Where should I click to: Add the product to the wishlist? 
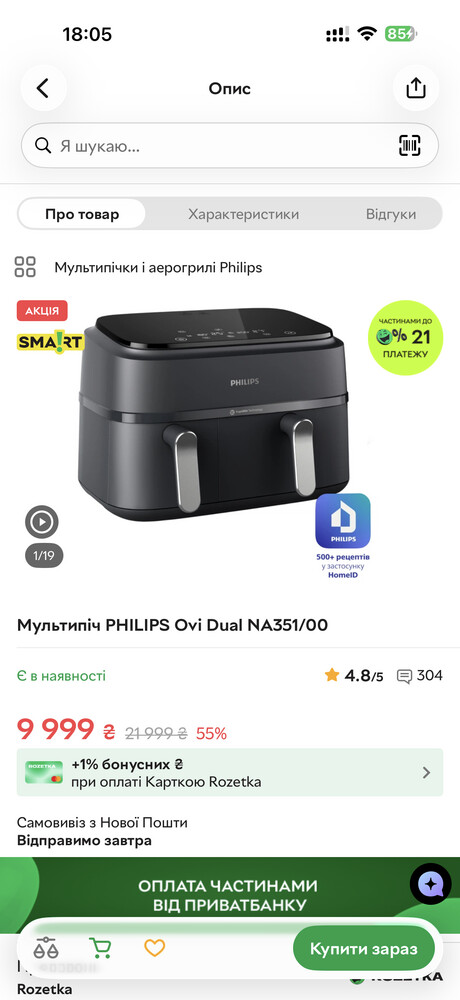[154, 948]
